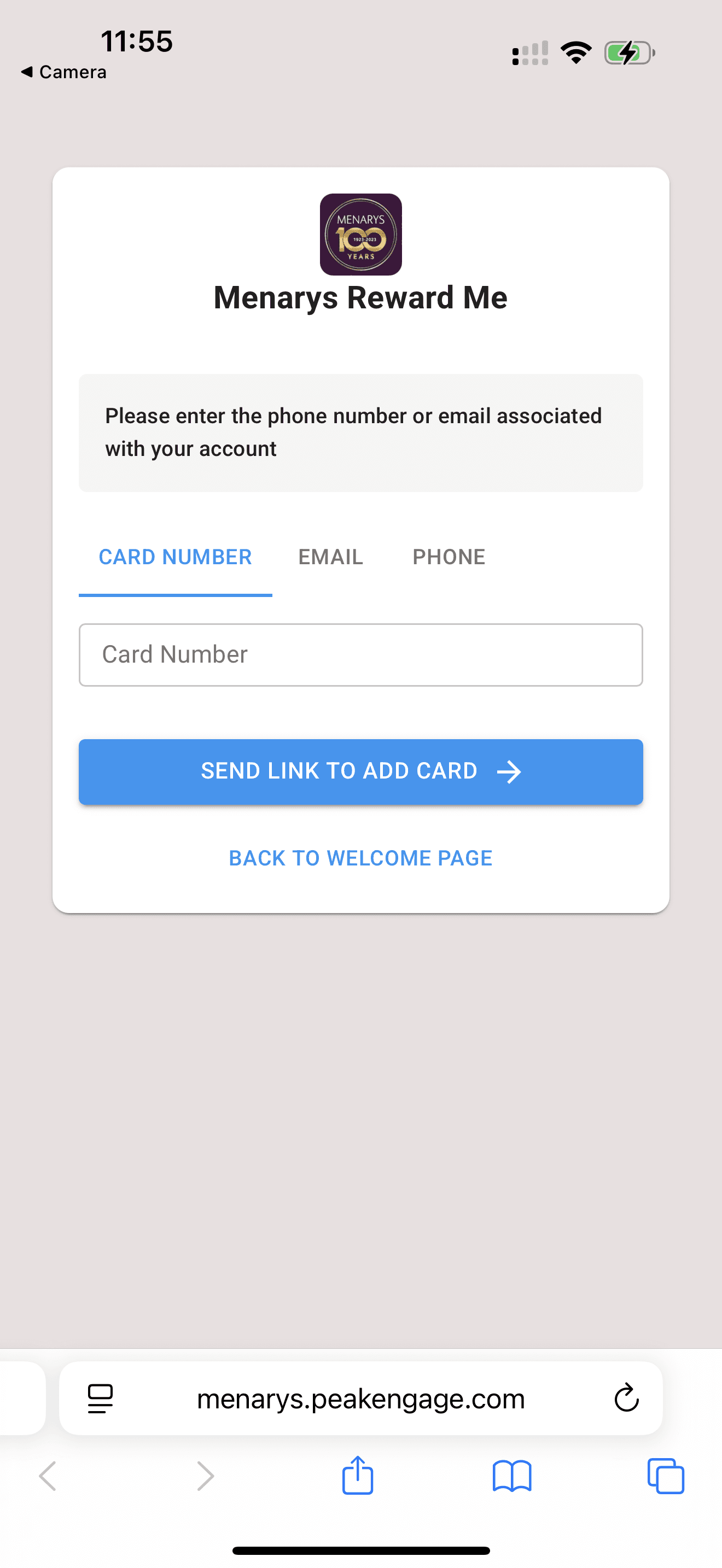
Task: Click inside the Card Number field
Action: click(x=360, y=655)
